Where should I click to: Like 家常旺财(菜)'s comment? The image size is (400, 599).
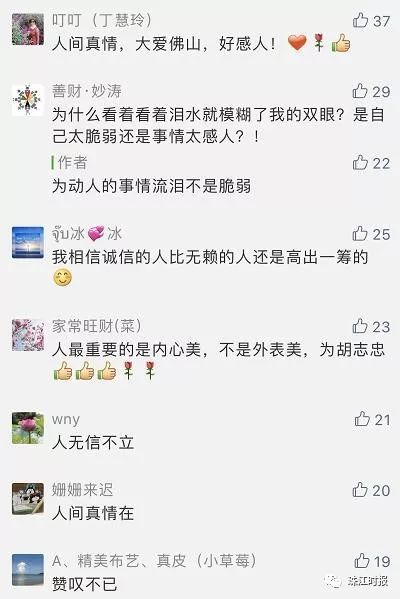click(360, 326)
